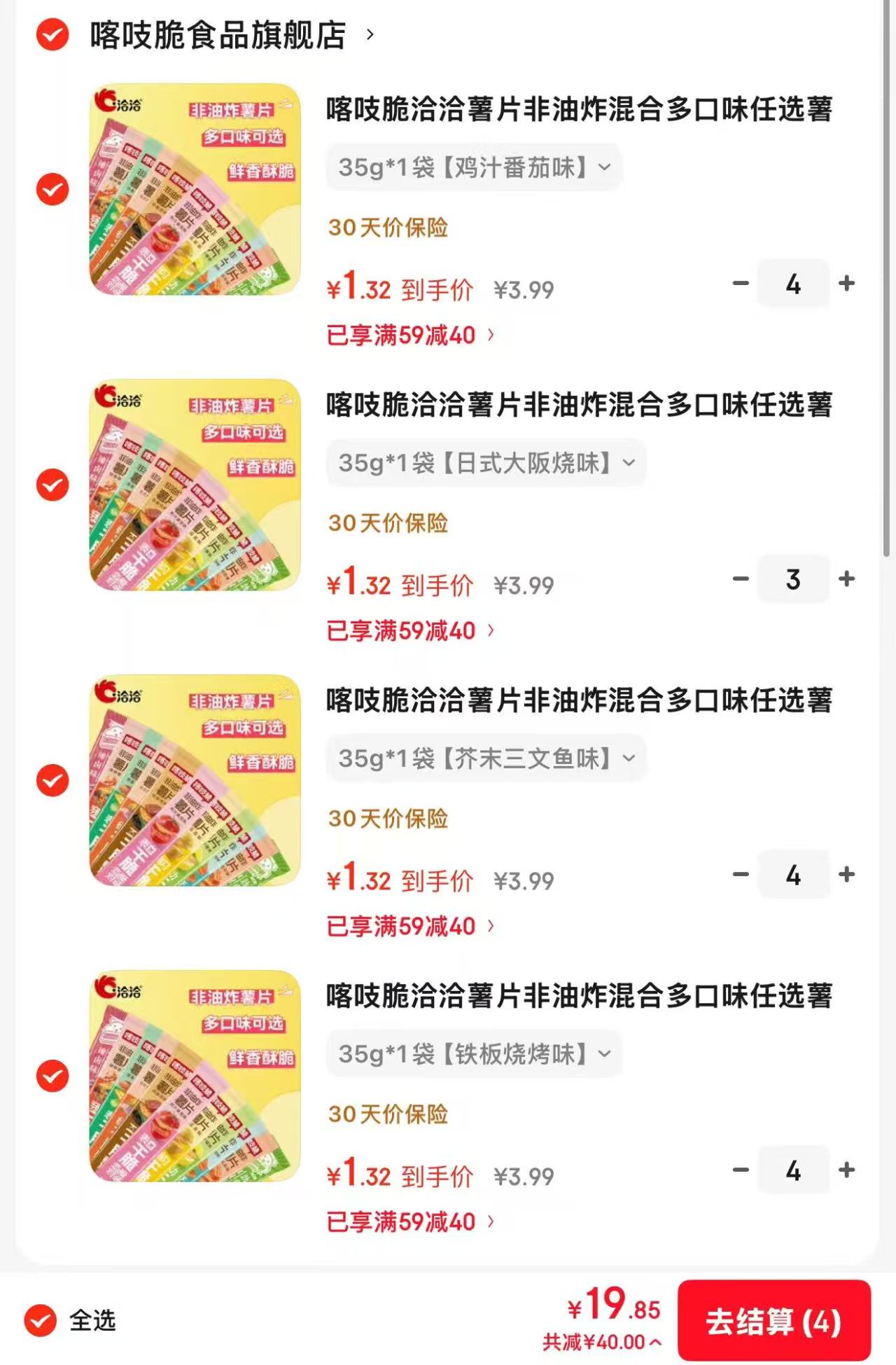Uncheck the 鸡汁番茄味 item checkbox
This screenshot has height=1365, width=896.
(x=52, y=189)
